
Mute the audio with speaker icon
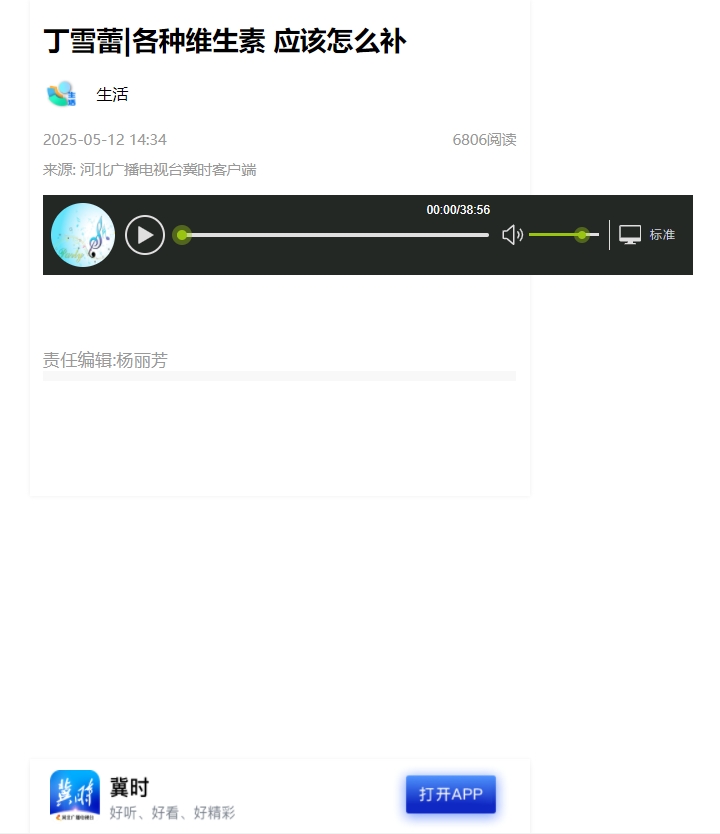[512, 235]
